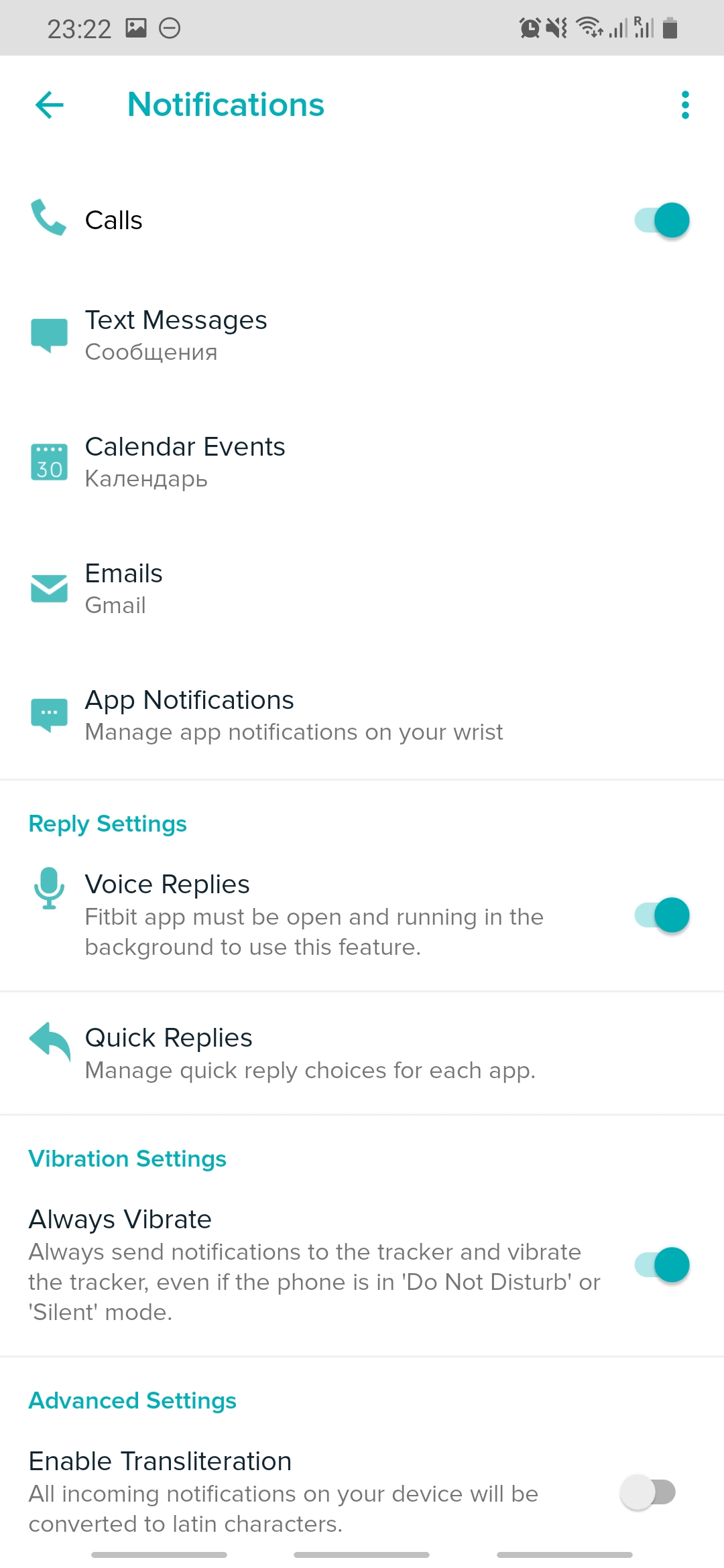Open App Notifications

(x=293, y=715)
